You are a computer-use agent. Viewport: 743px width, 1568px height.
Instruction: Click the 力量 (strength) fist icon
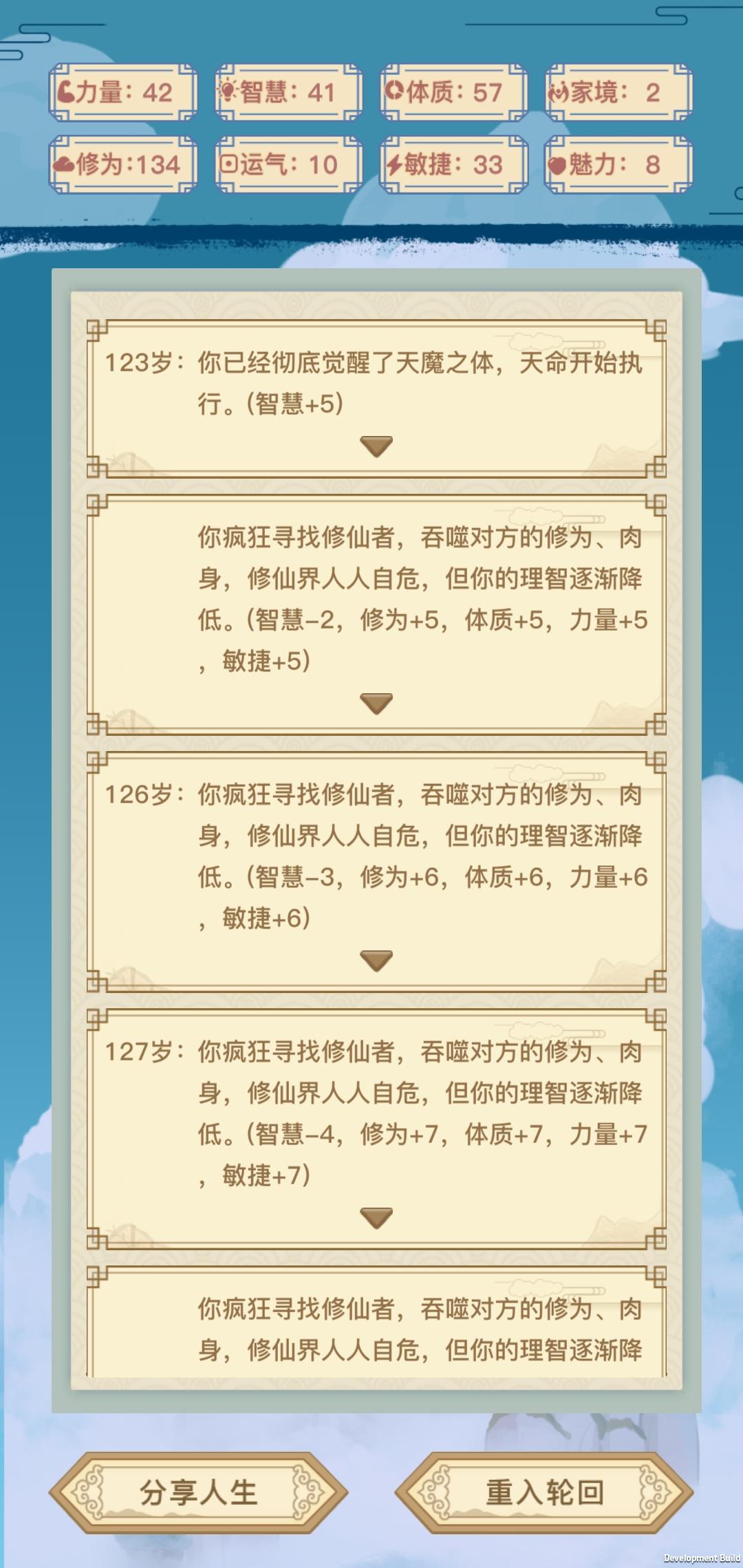click(65, 93)
